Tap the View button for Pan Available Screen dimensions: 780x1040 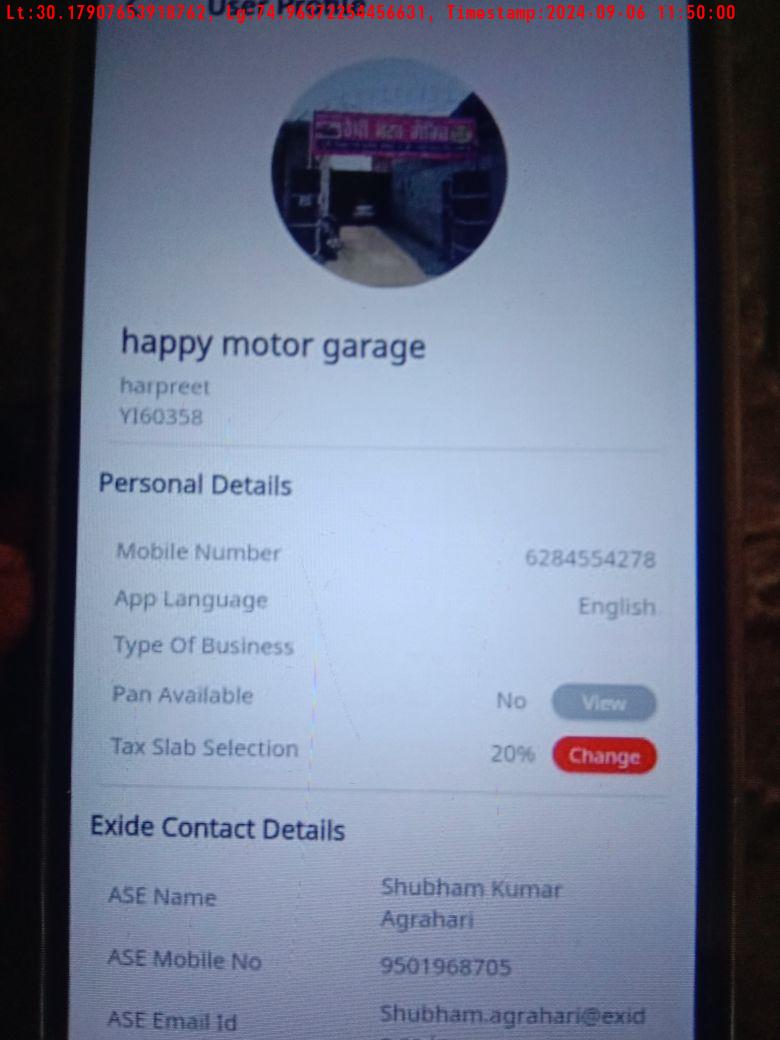click(603, 703)
